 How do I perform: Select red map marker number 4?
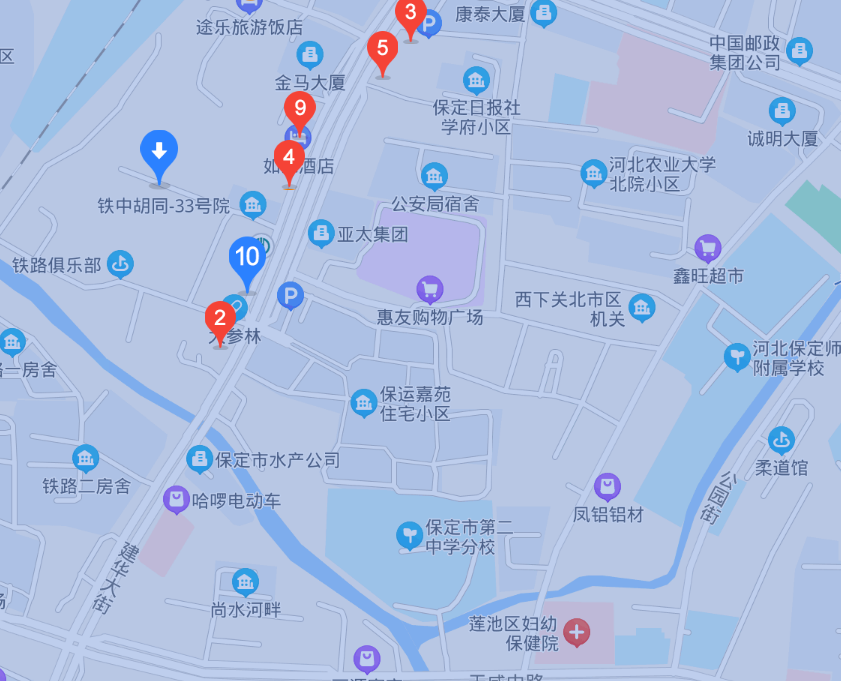tap(289, 158)
